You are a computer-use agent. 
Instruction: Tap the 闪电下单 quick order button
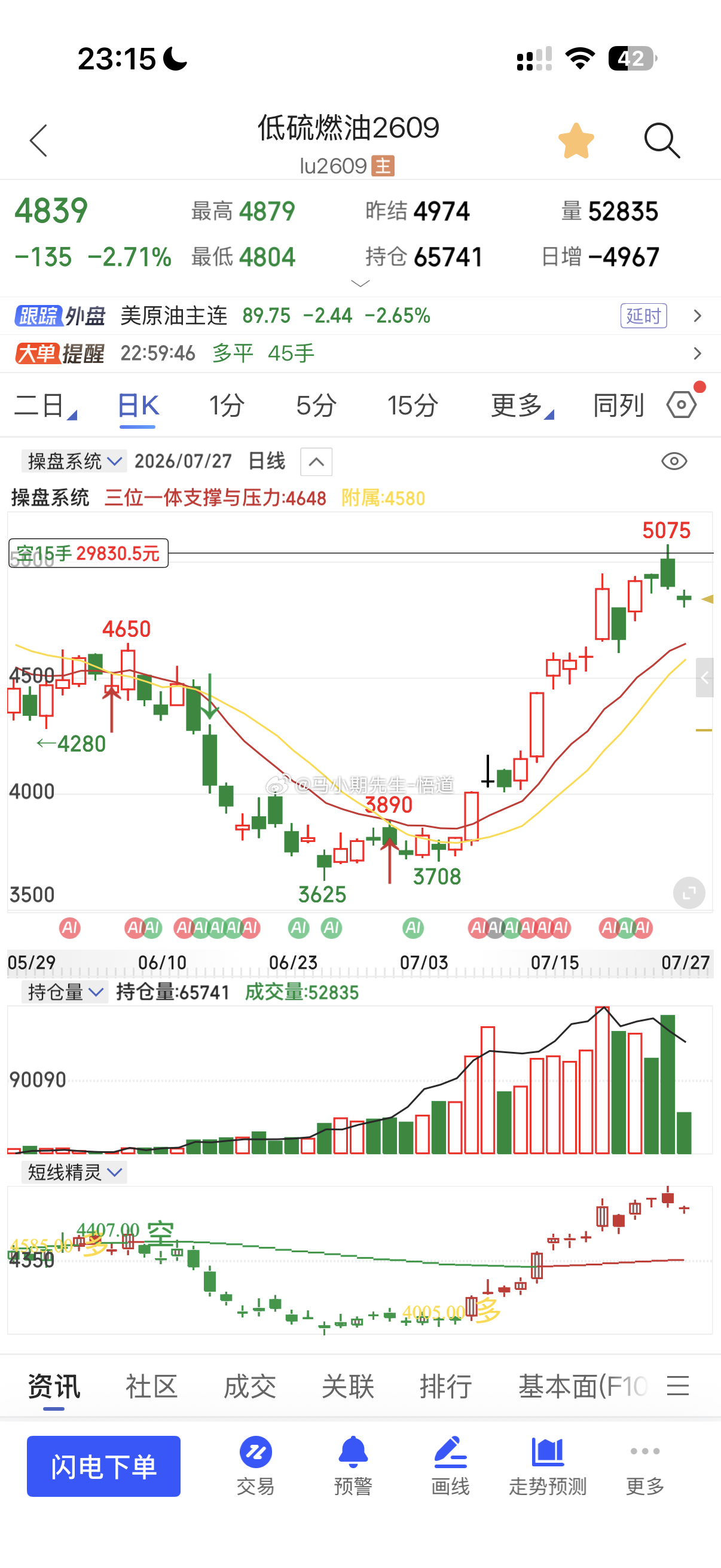coord(103,1466)
